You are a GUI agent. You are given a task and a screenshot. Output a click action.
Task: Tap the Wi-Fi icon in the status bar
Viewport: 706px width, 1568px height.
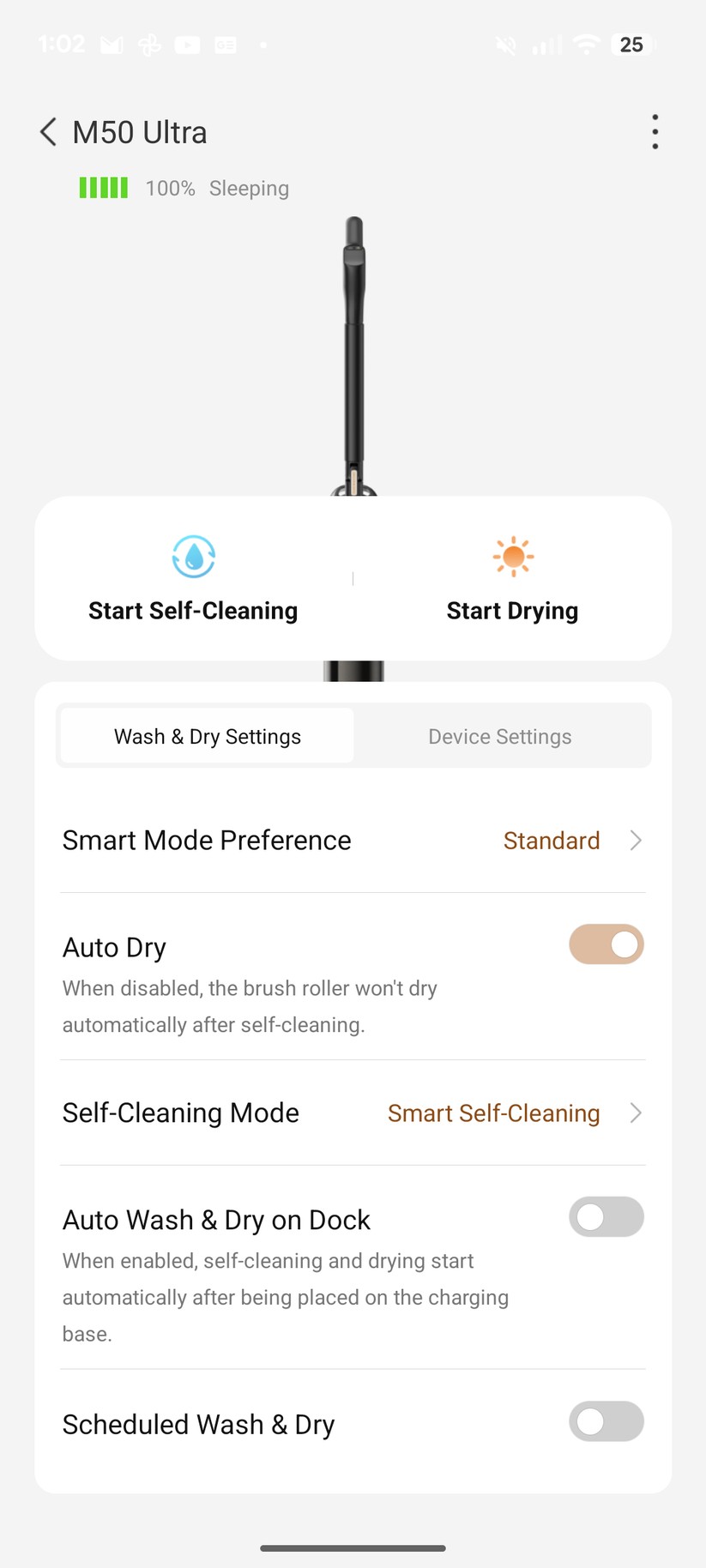pyautogui.click(x=585, y=44)
